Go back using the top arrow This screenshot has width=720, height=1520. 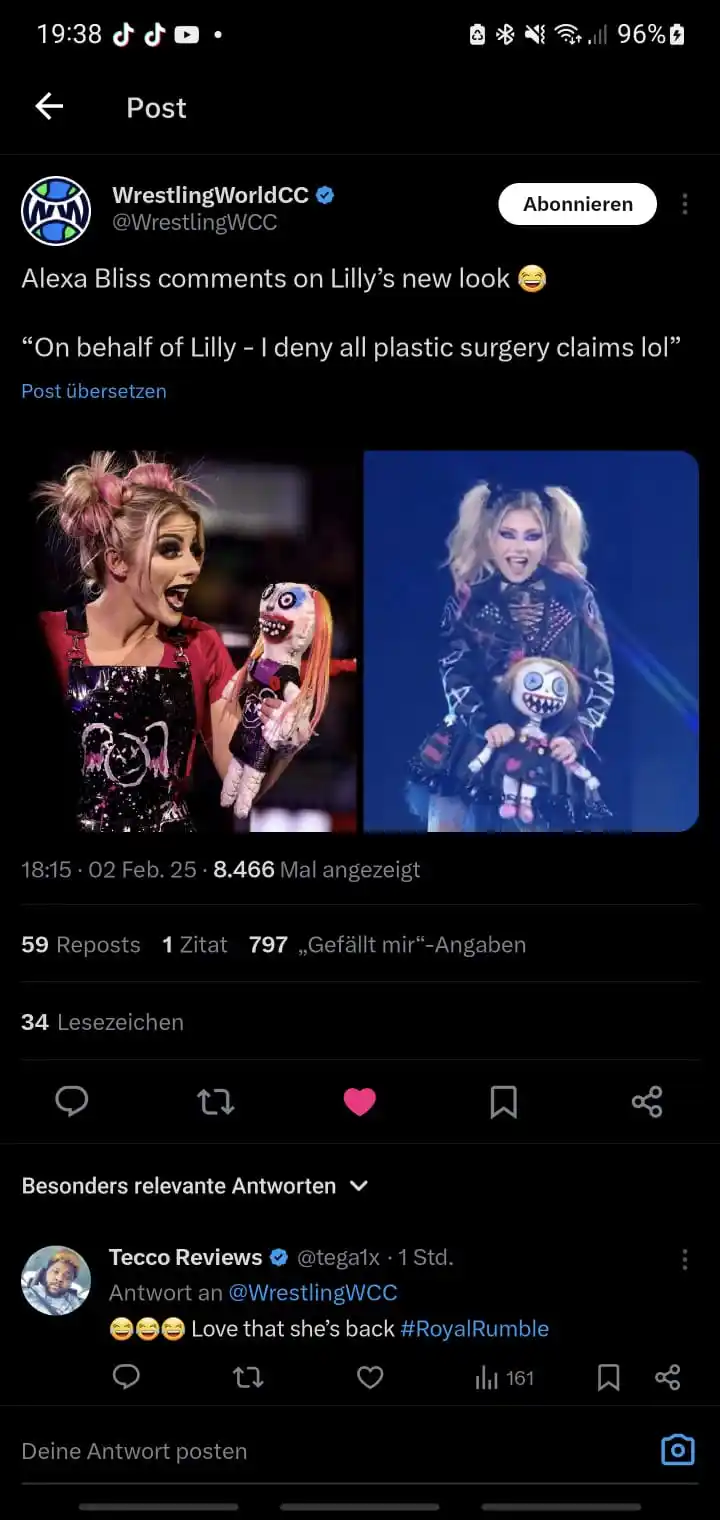pyautogui.click(x=49, y=107)
